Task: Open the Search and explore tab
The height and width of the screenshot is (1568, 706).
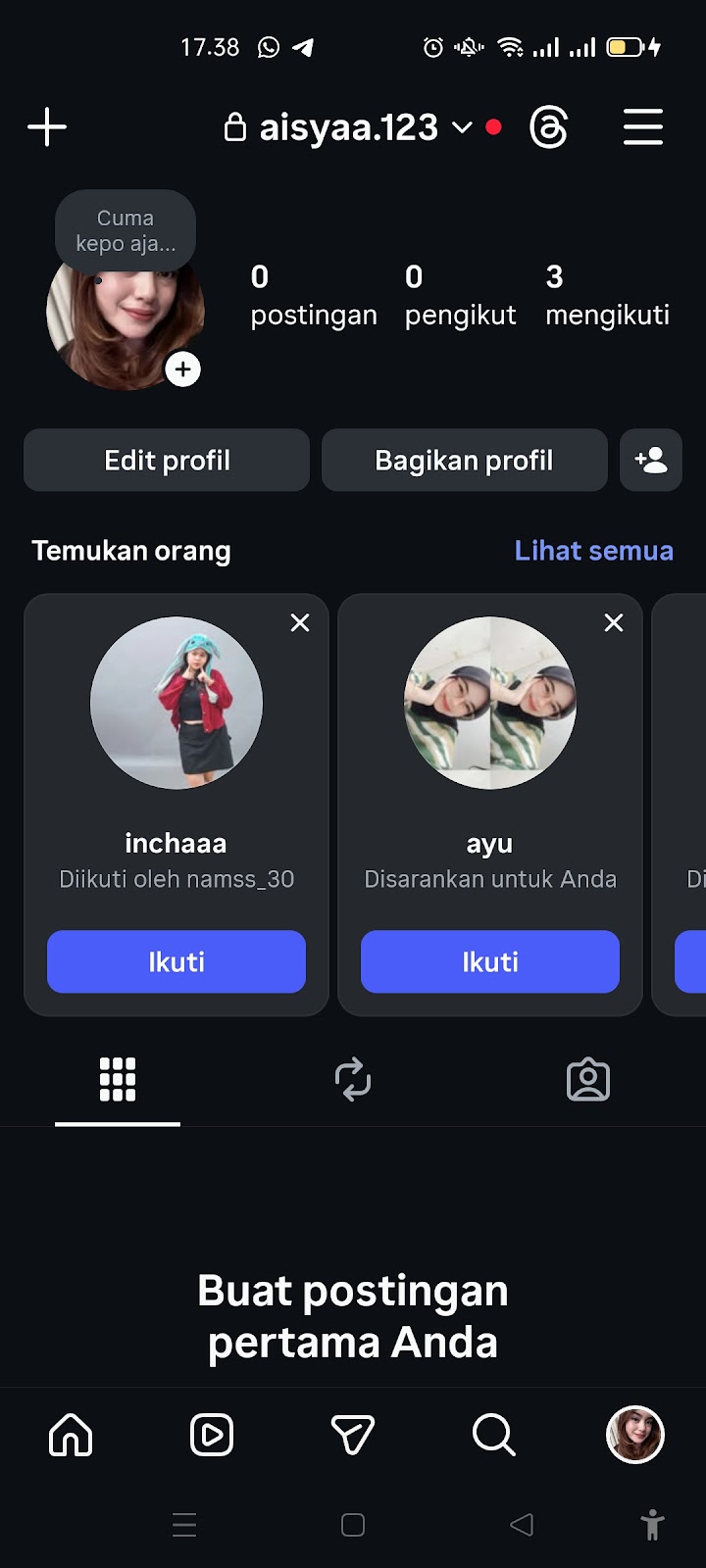Action: (x=493, y=1436)
